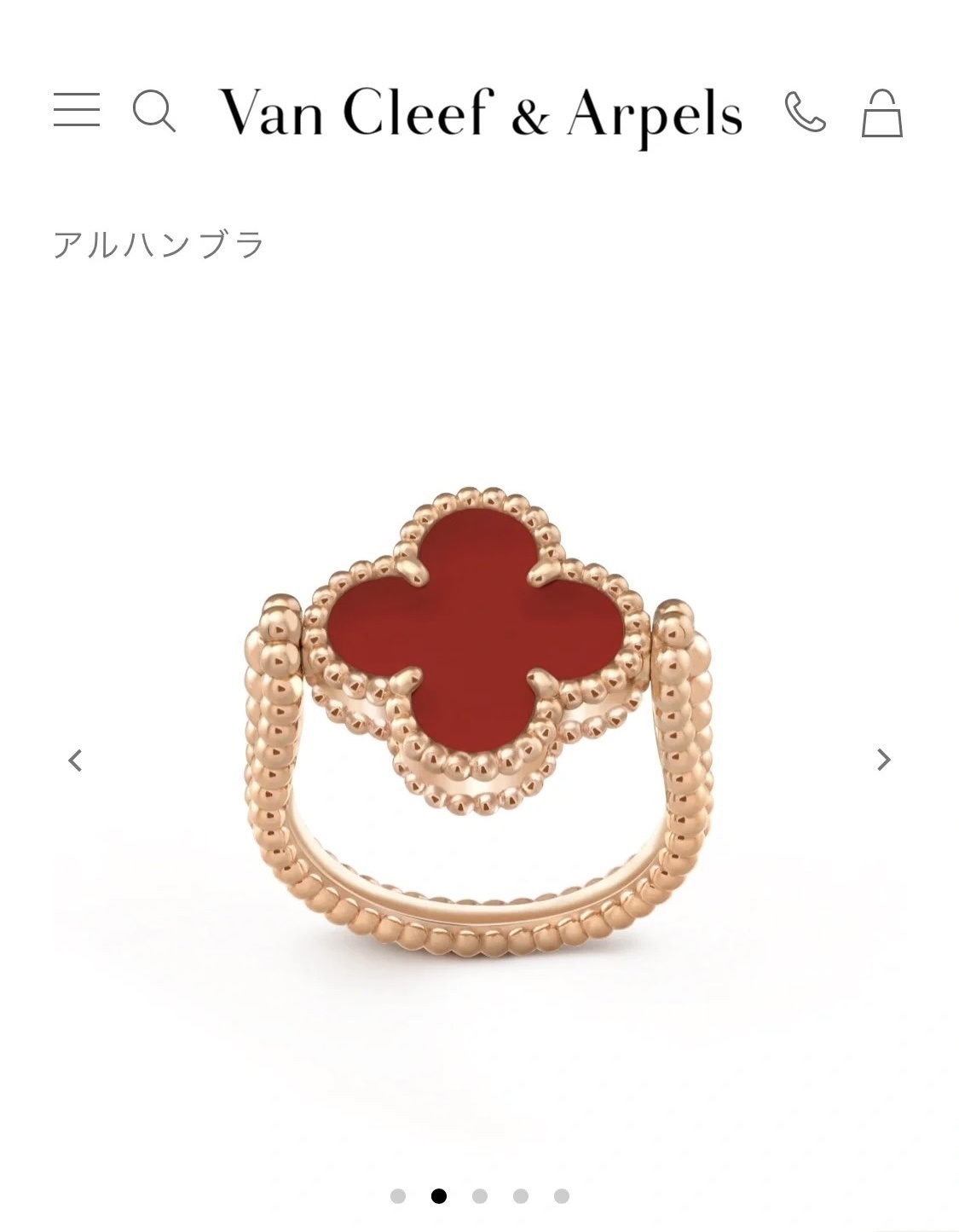Open the アルハンブラ collection link
Viewport: 959px width, 1232px height.
coord(159,245)
